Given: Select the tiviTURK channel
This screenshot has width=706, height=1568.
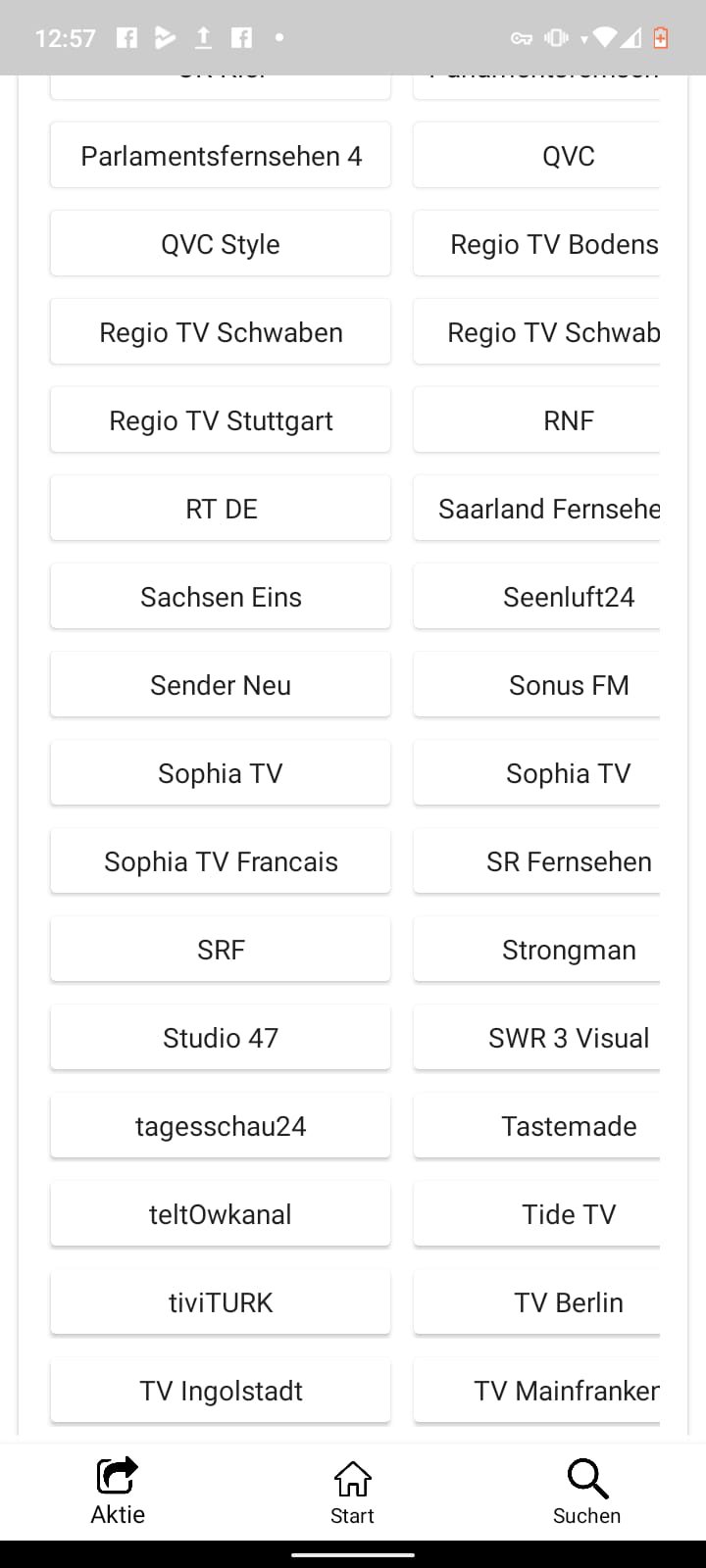Looking at the screenshot, I should [x=220, y=1301].
